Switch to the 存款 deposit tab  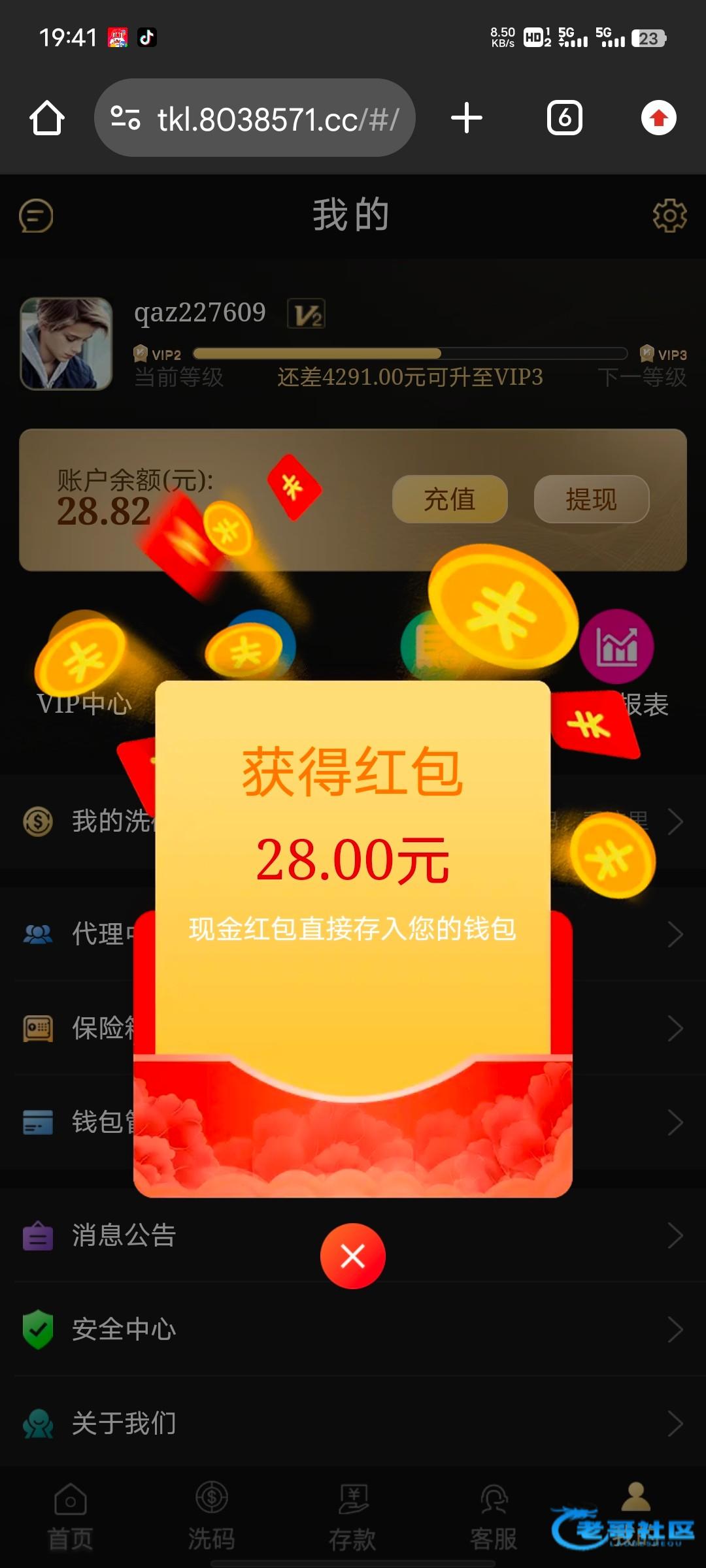352,1516
